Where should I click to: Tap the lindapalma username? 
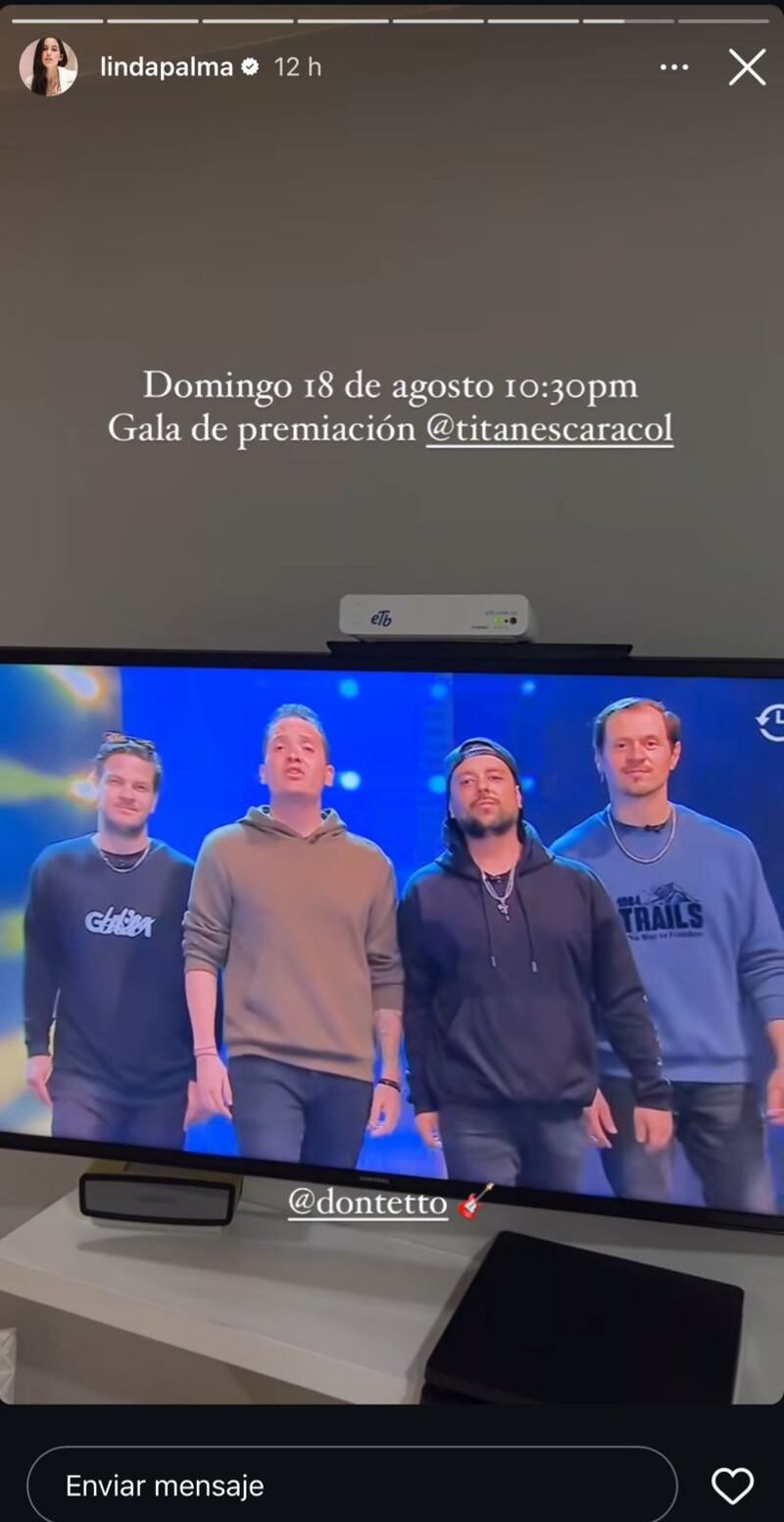pyautogui.click(x=167, y=67)
